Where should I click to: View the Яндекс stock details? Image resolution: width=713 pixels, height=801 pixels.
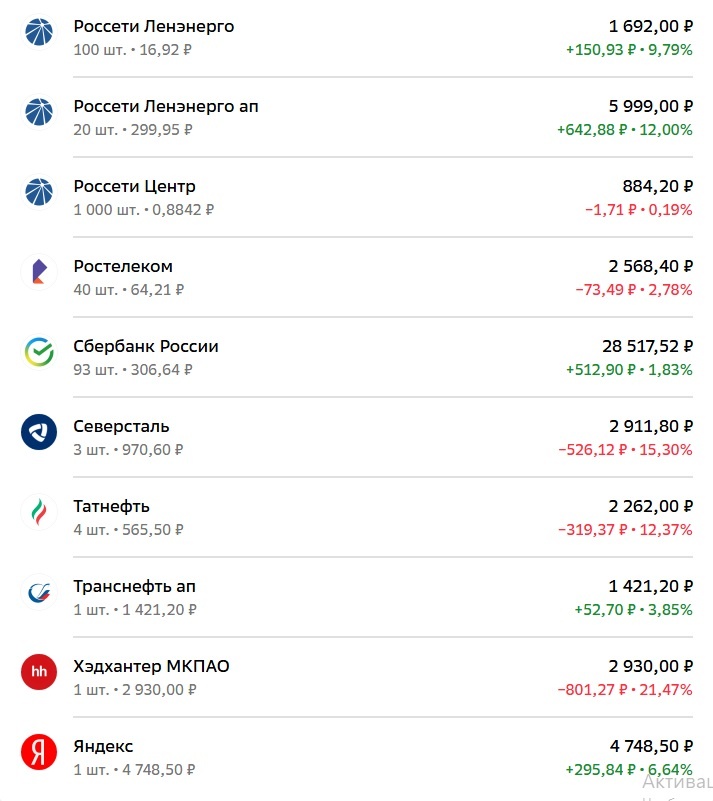[x=103, y=747]
